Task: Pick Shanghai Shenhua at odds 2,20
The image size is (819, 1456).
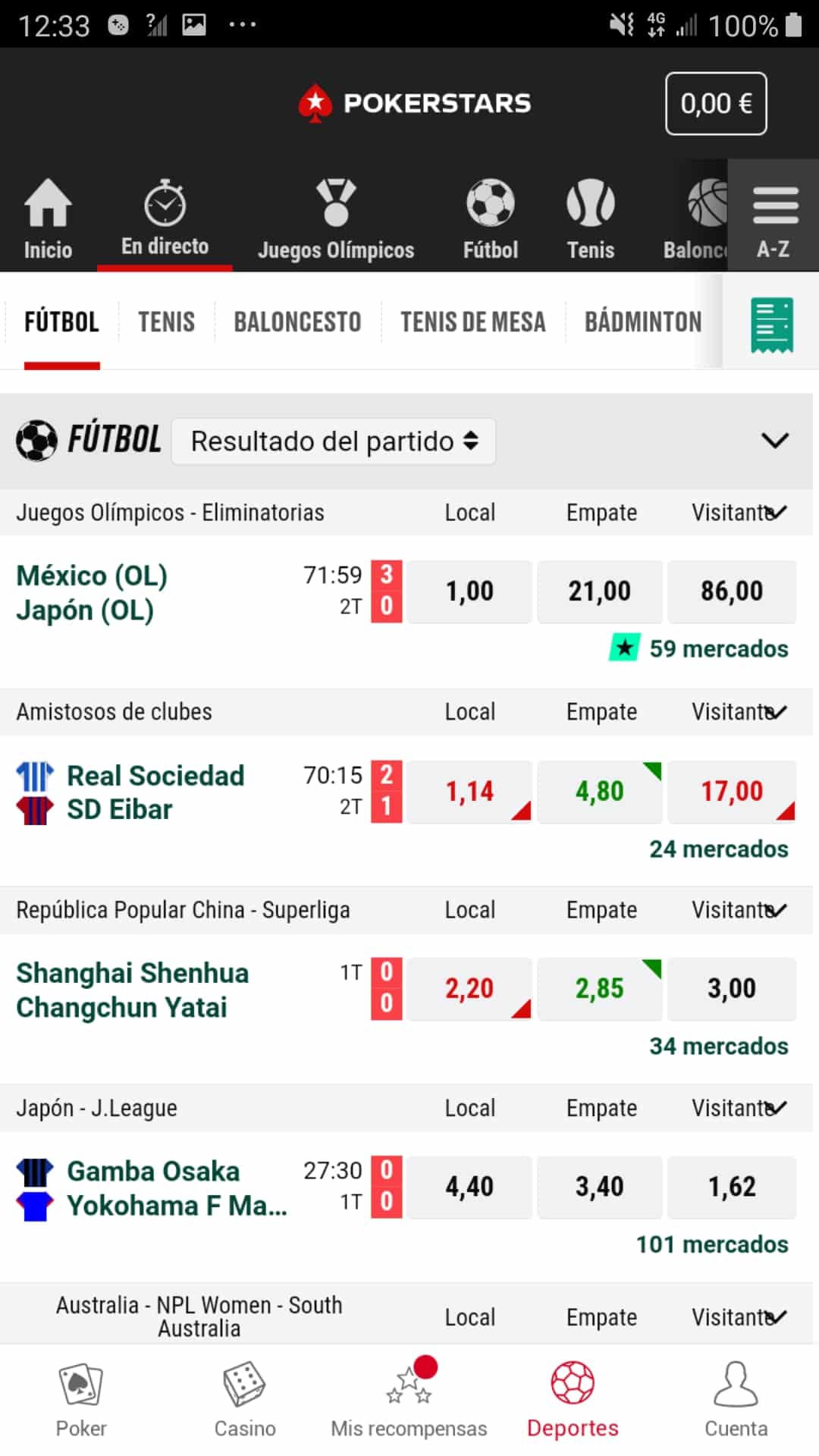Action: [x=469, y=989]
